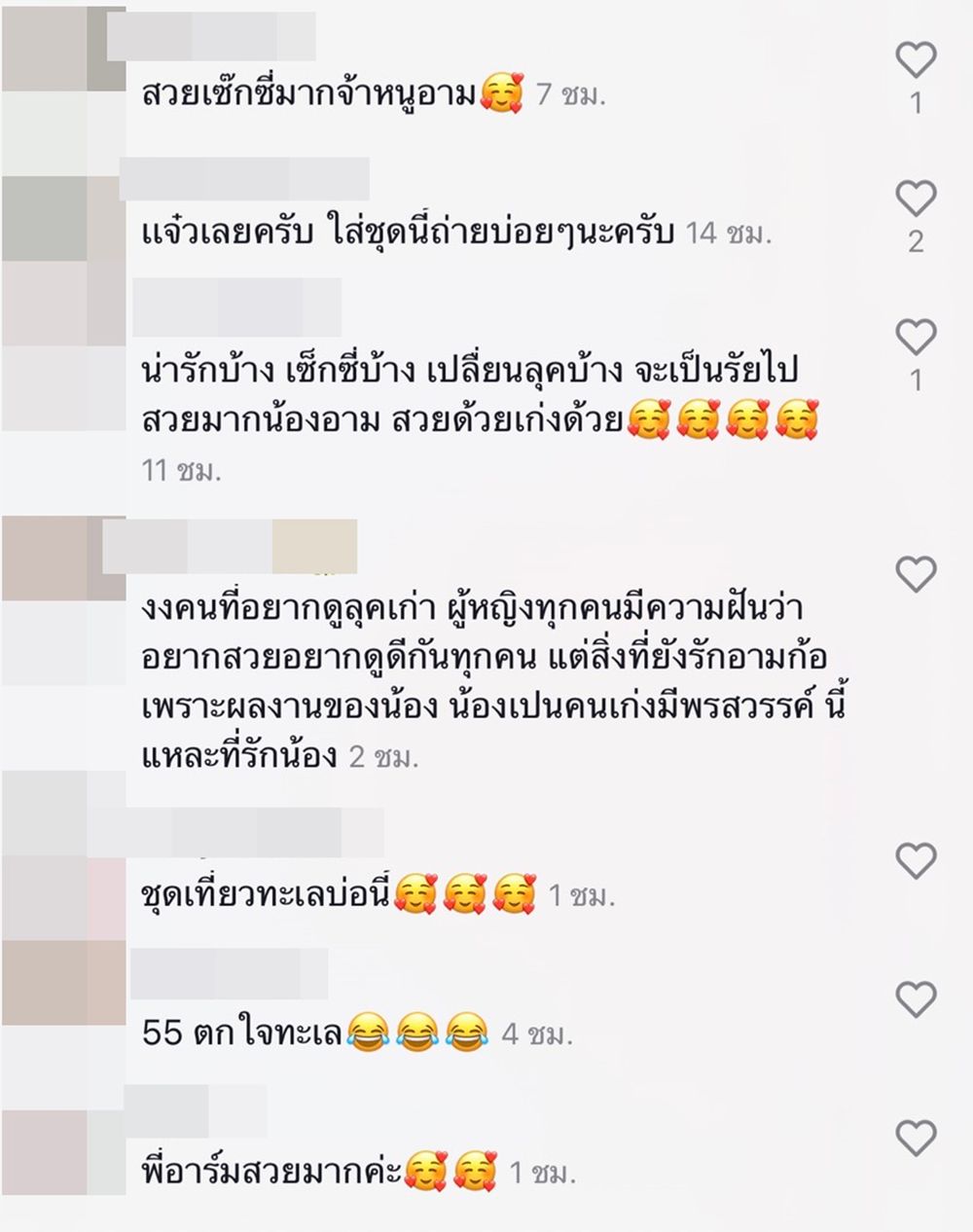Like the comment starting 'แจ๋วเลยครับ'
The height and width of the screenshot is (1232, 973).
(915, 199)
